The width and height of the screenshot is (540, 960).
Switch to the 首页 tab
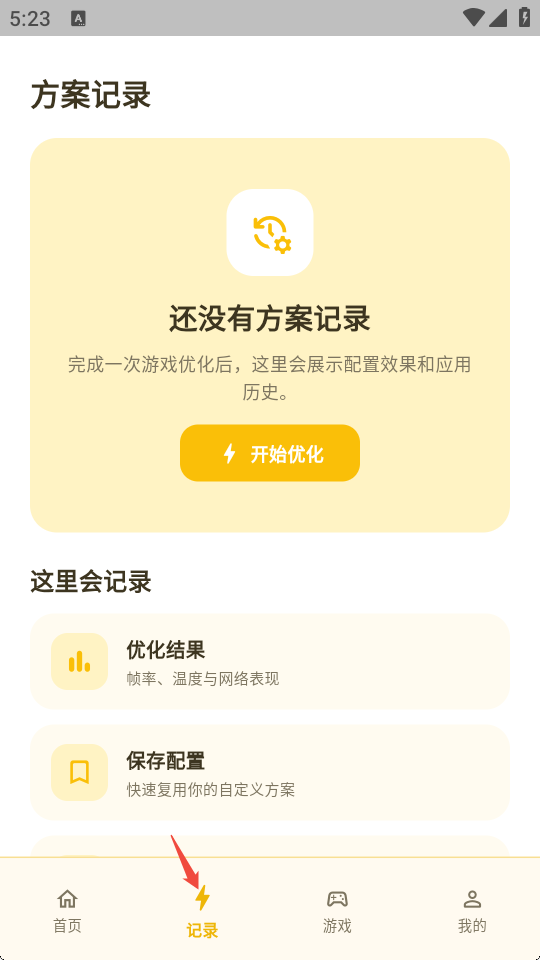coord(67,911)
